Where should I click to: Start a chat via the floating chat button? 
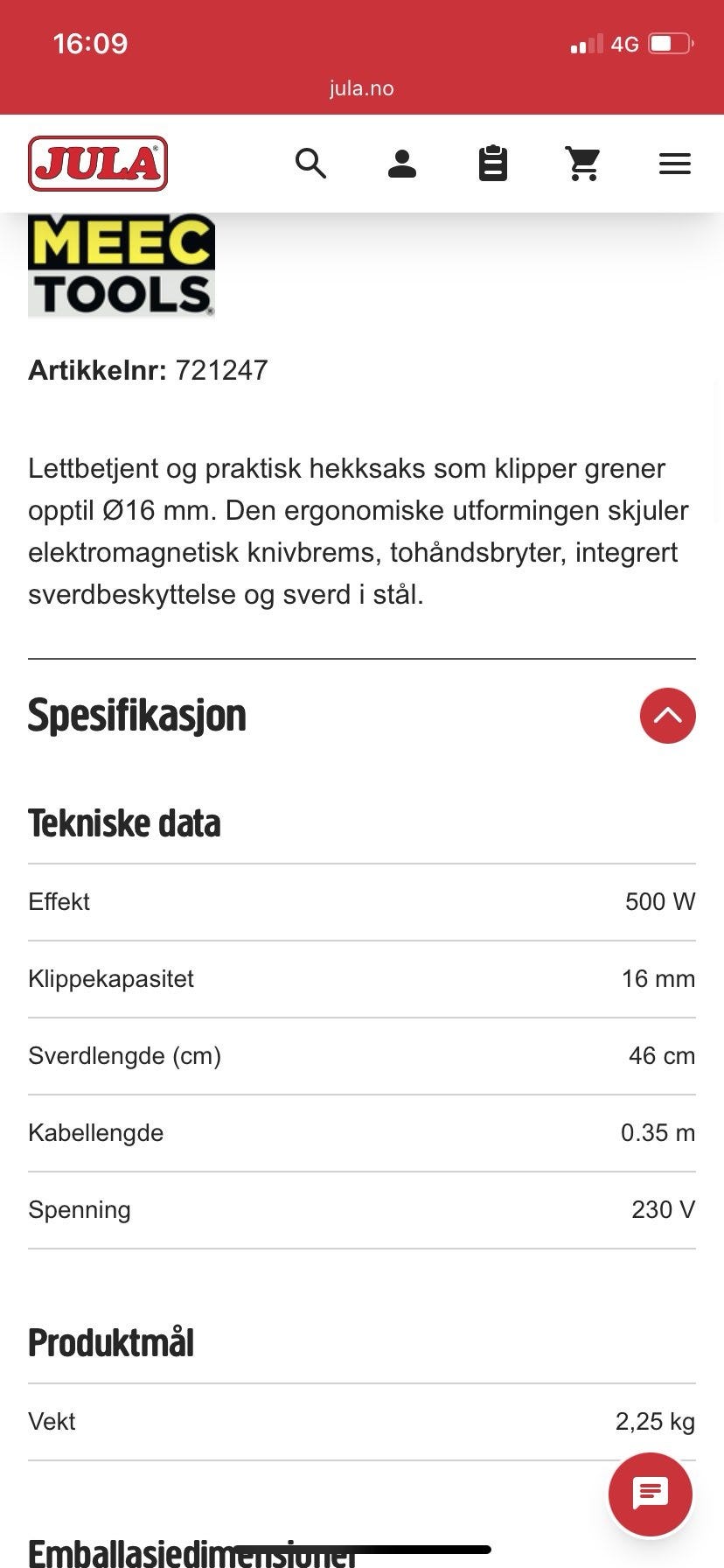[651, 1494]
